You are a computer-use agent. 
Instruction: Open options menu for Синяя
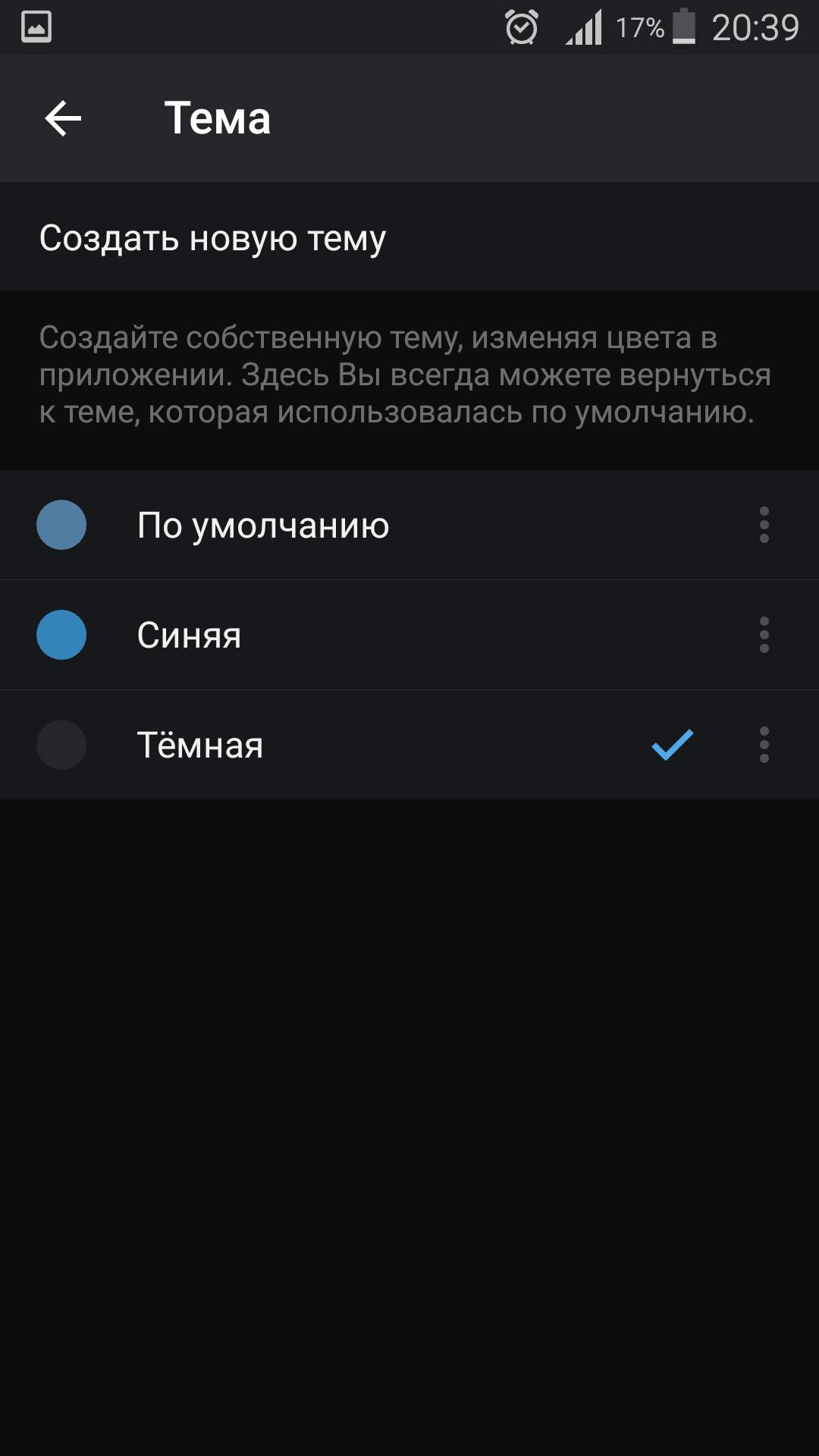764,635
